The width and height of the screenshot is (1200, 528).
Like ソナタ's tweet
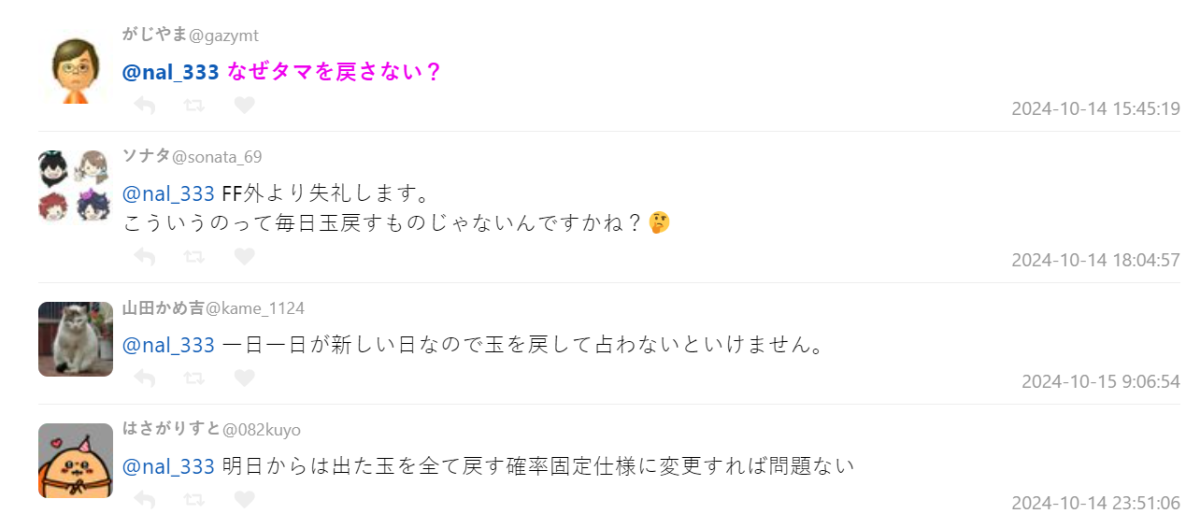pyautogui.click(x=244, y=257)
